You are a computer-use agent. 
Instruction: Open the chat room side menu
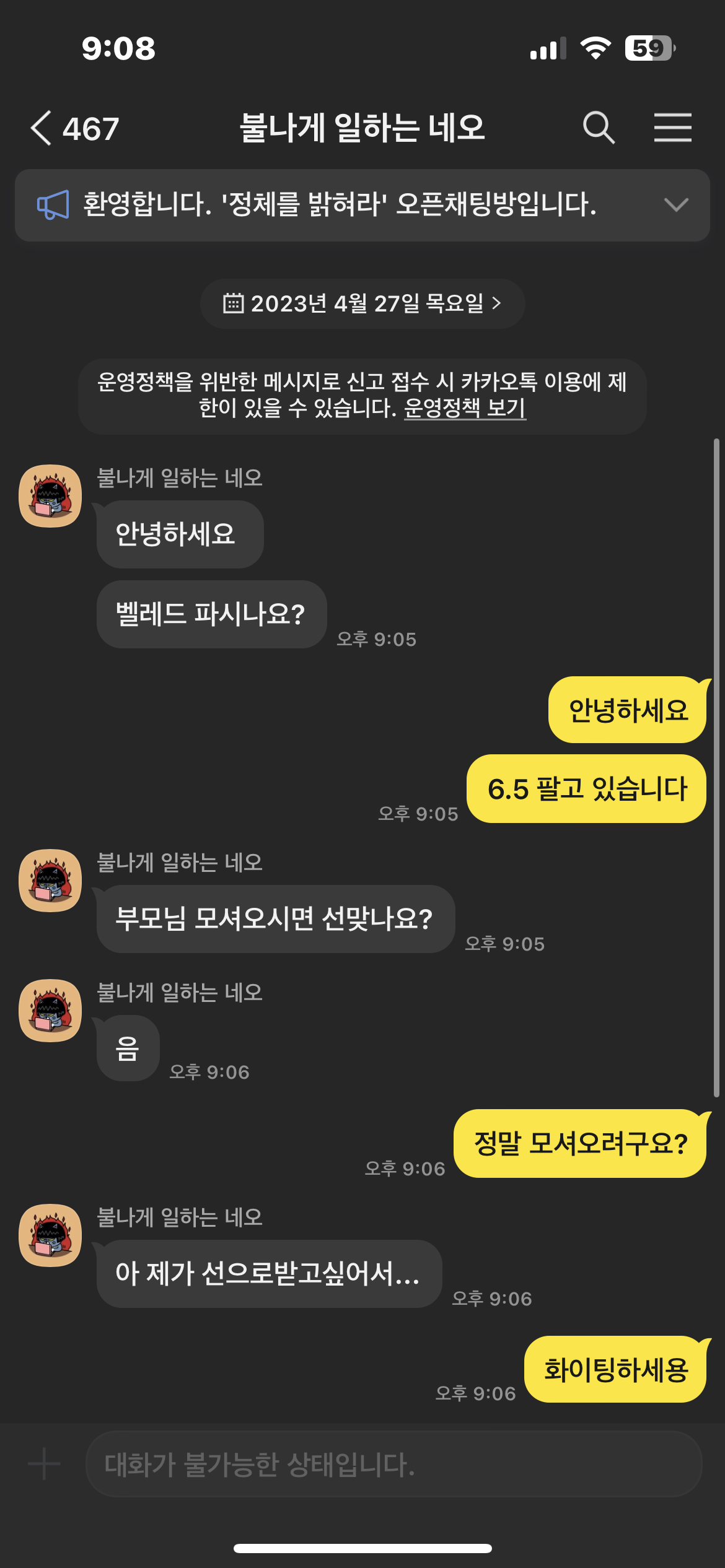pos(672,128)
